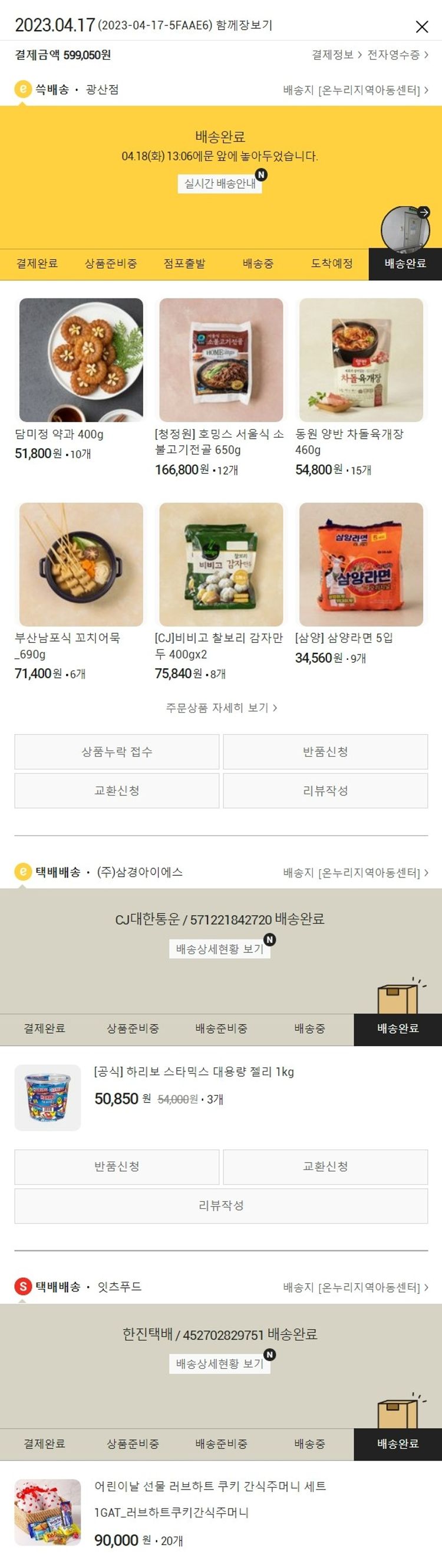Open 하리보 스타믹스 젤리 product
442x1568 pixels.
193,1072
